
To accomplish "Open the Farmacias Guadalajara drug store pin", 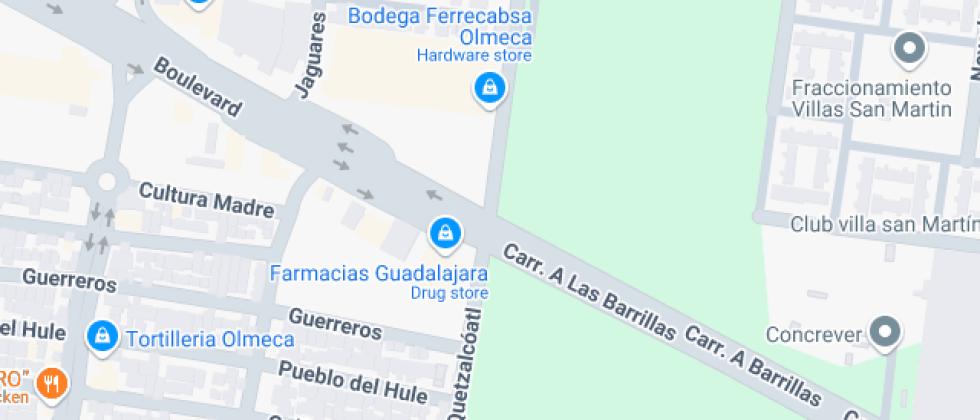I will (444, 234).
